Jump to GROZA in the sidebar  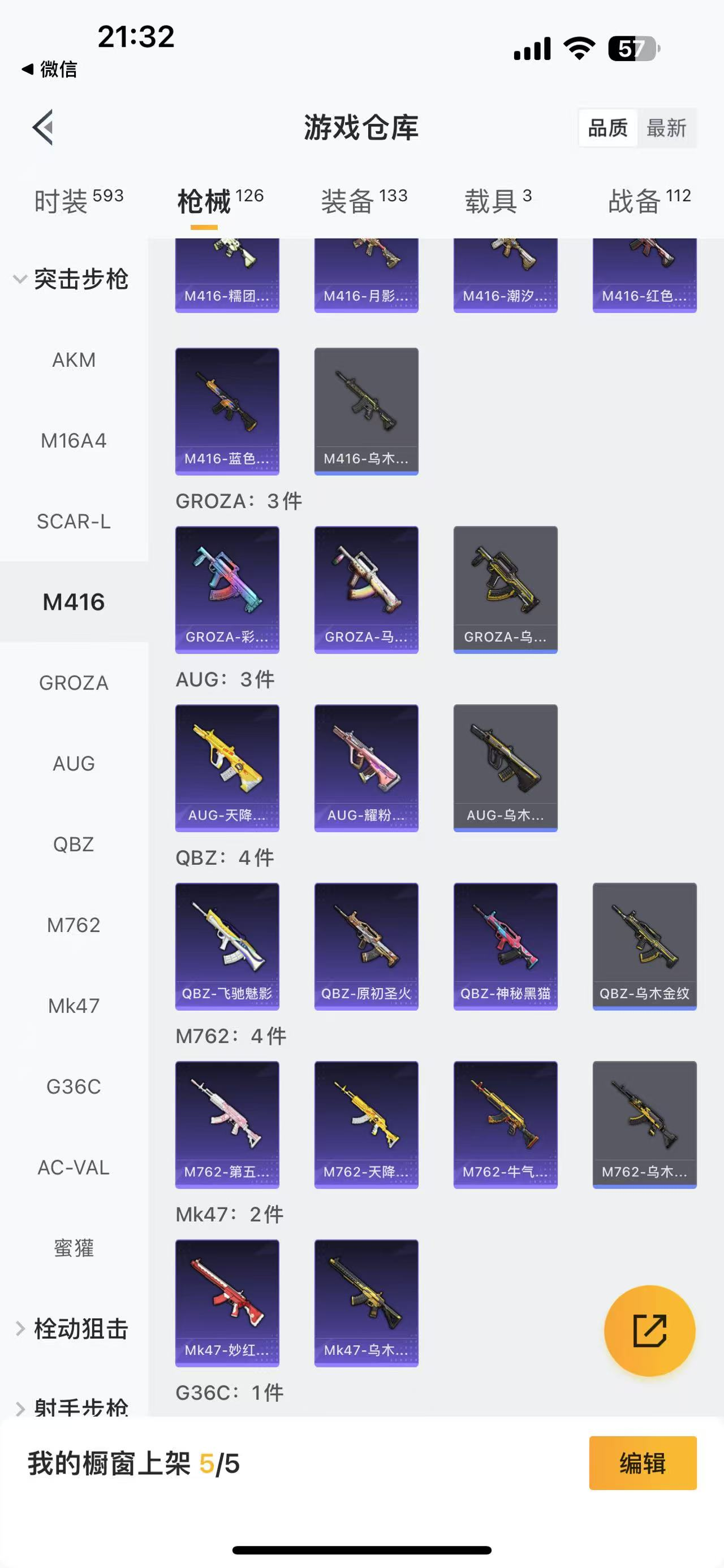tap(74, 683)
